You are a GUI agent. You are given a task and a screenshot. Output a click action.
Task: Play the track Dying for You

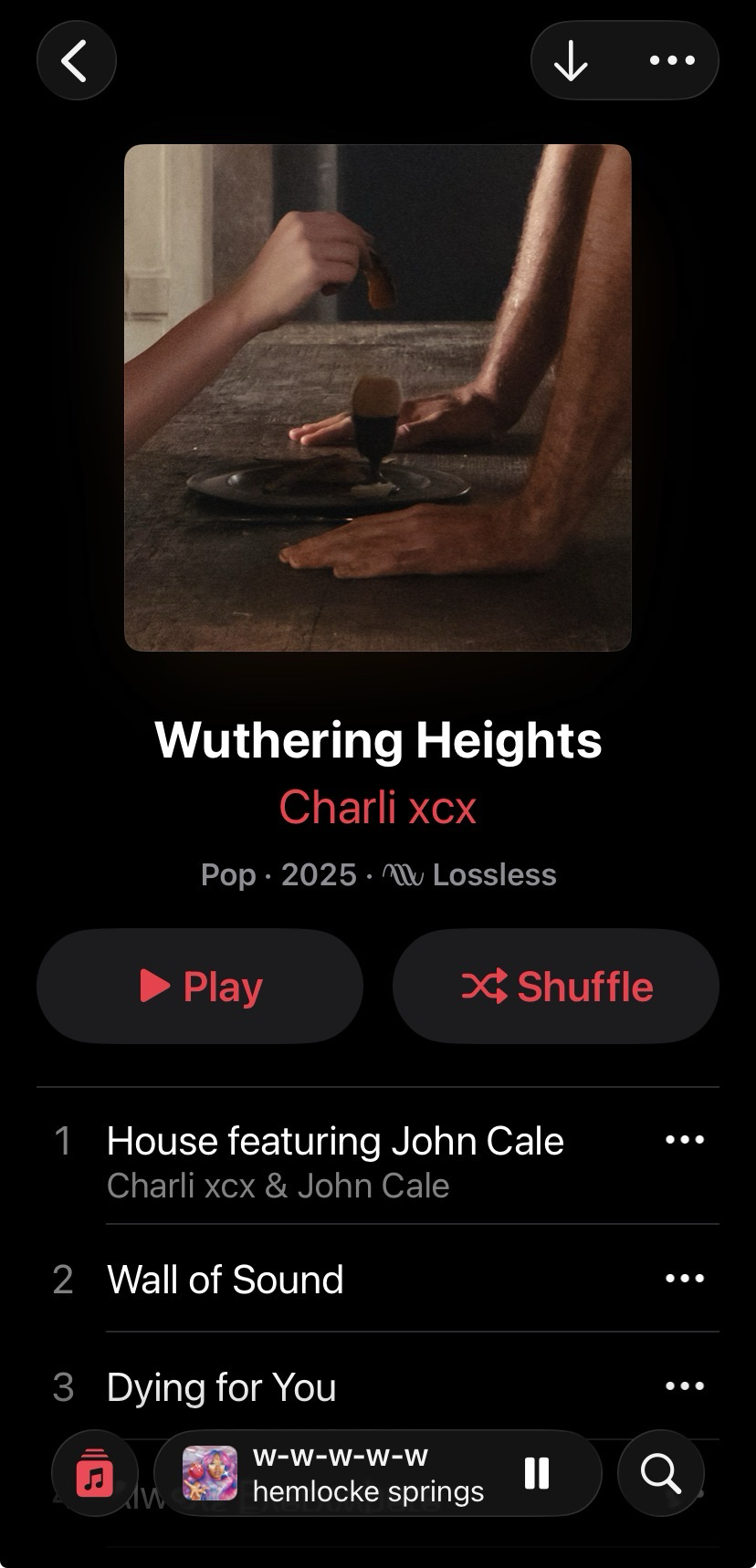[x=221, y=1387]
